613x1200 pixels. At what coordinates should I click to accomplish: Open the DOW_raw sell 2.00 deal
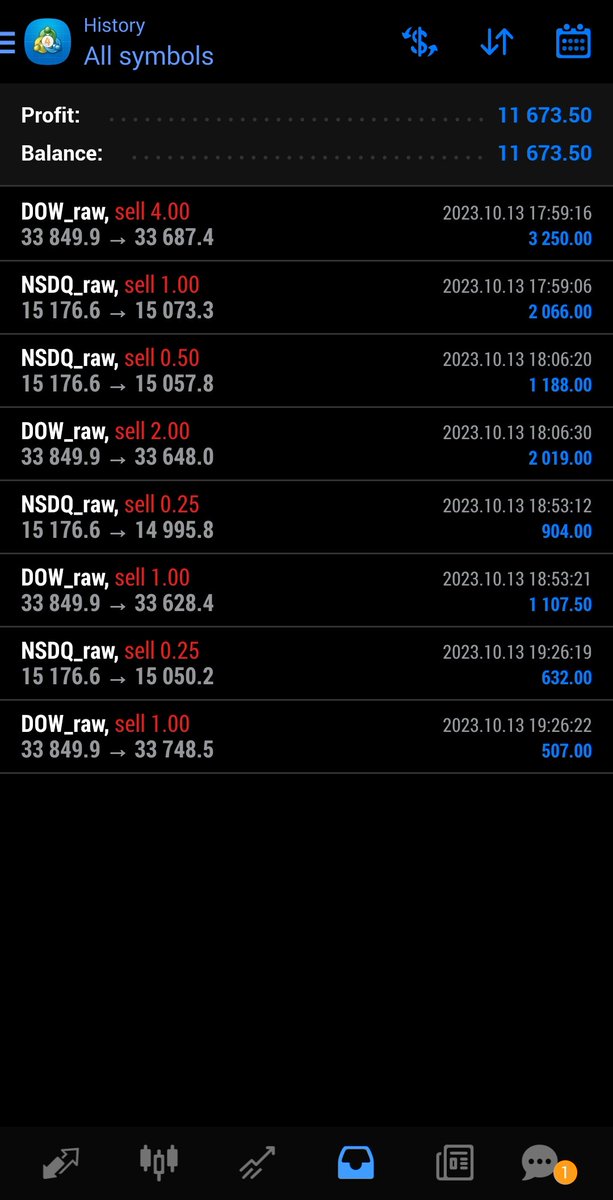[306, 444]
